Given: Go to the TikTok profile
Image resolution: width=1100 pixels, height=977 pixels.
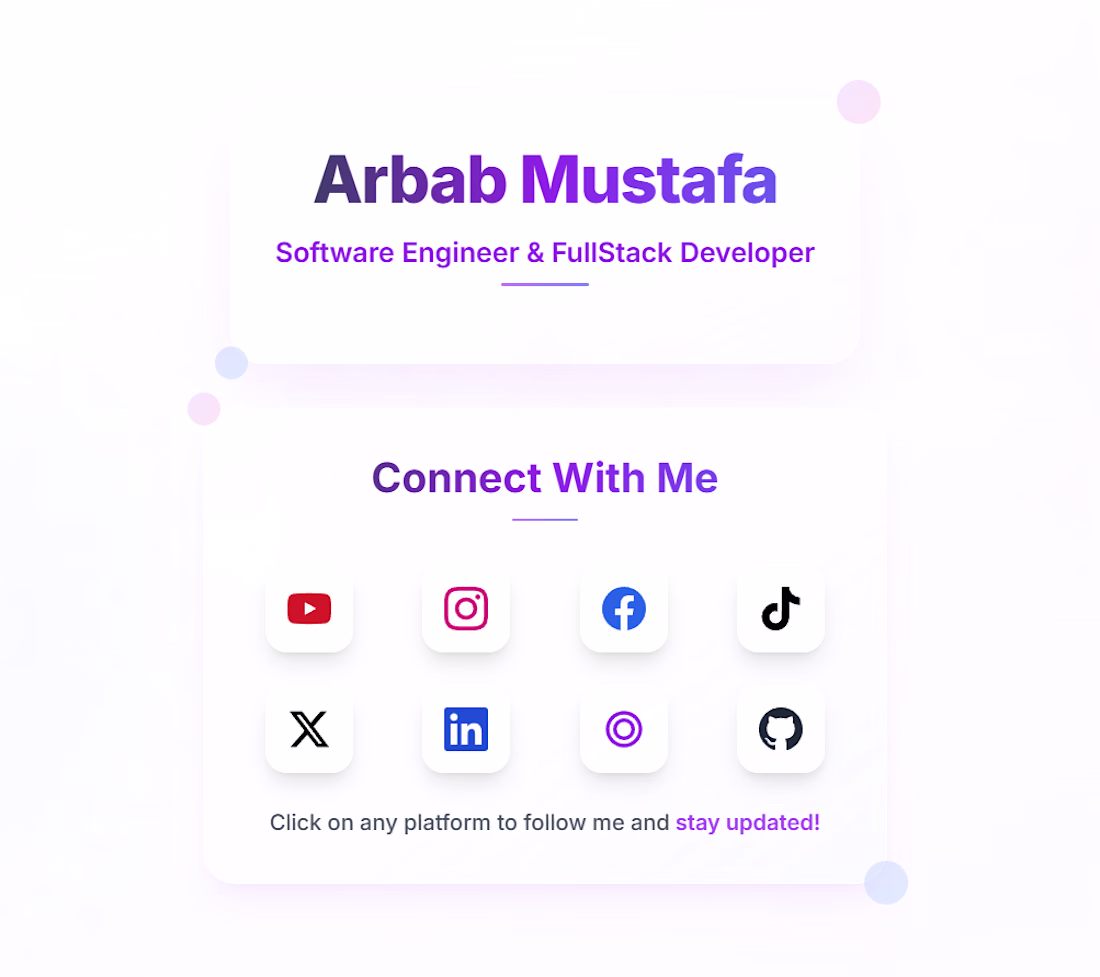Looking at the screenshot, I should (x=781, y=608).
